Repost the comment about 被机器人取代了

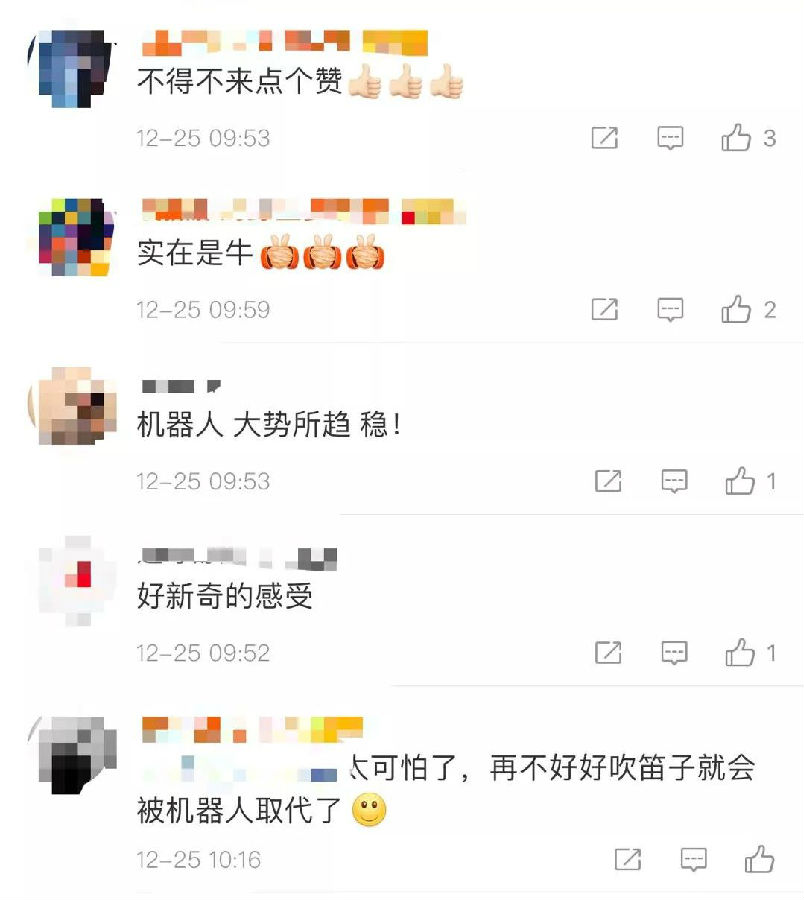tap(627, 859)
